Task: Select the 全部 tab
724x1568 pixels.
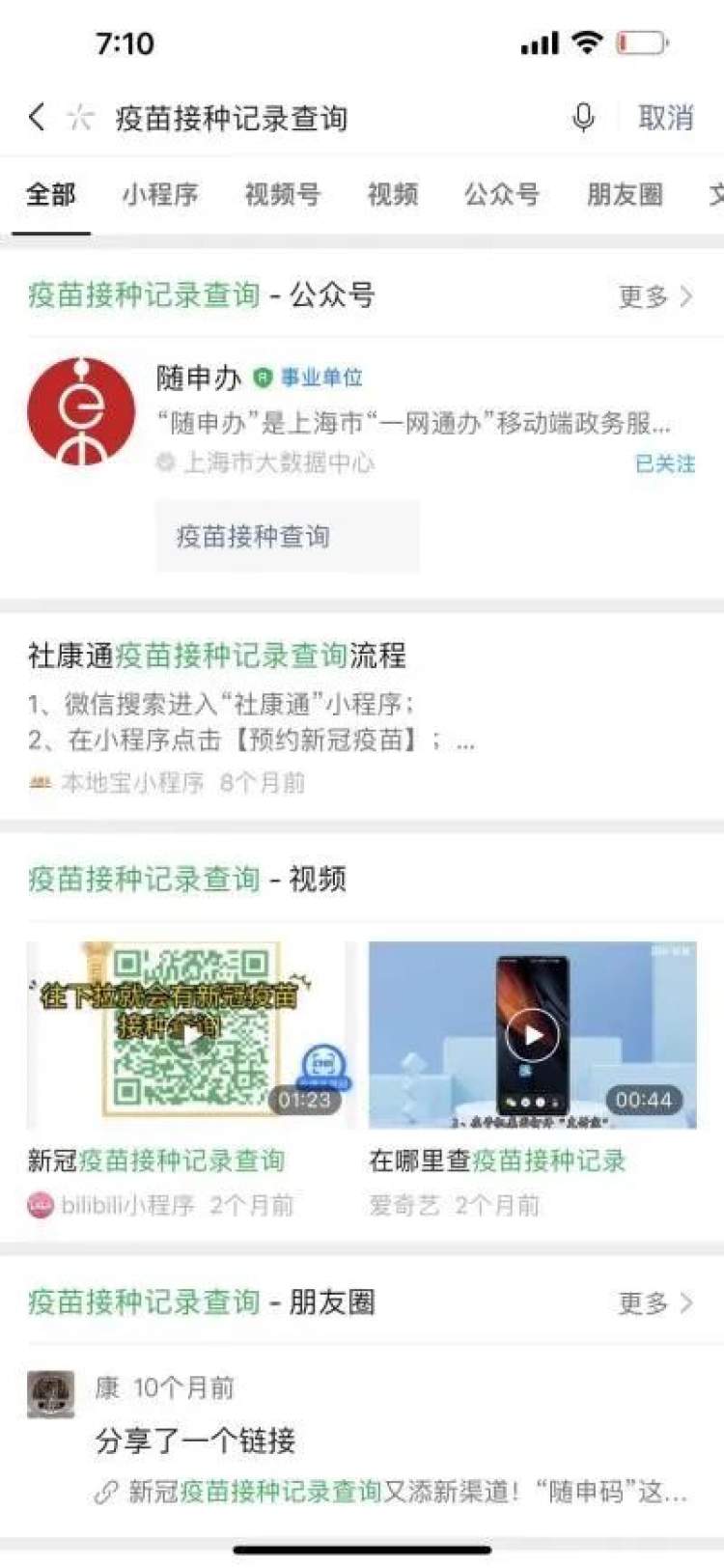Action: pos(50,194)
